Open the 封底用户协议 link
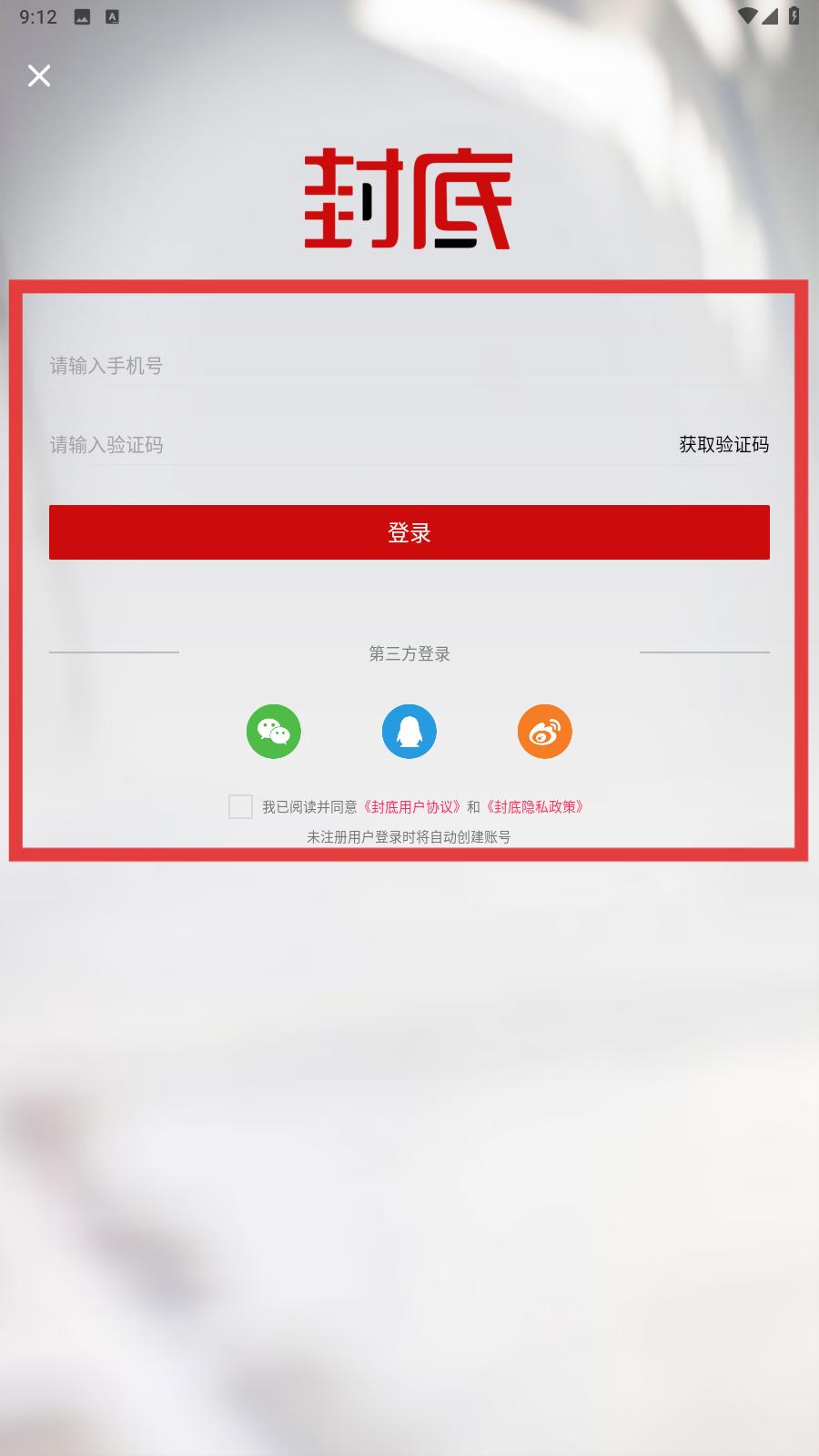 pos(412,807)
